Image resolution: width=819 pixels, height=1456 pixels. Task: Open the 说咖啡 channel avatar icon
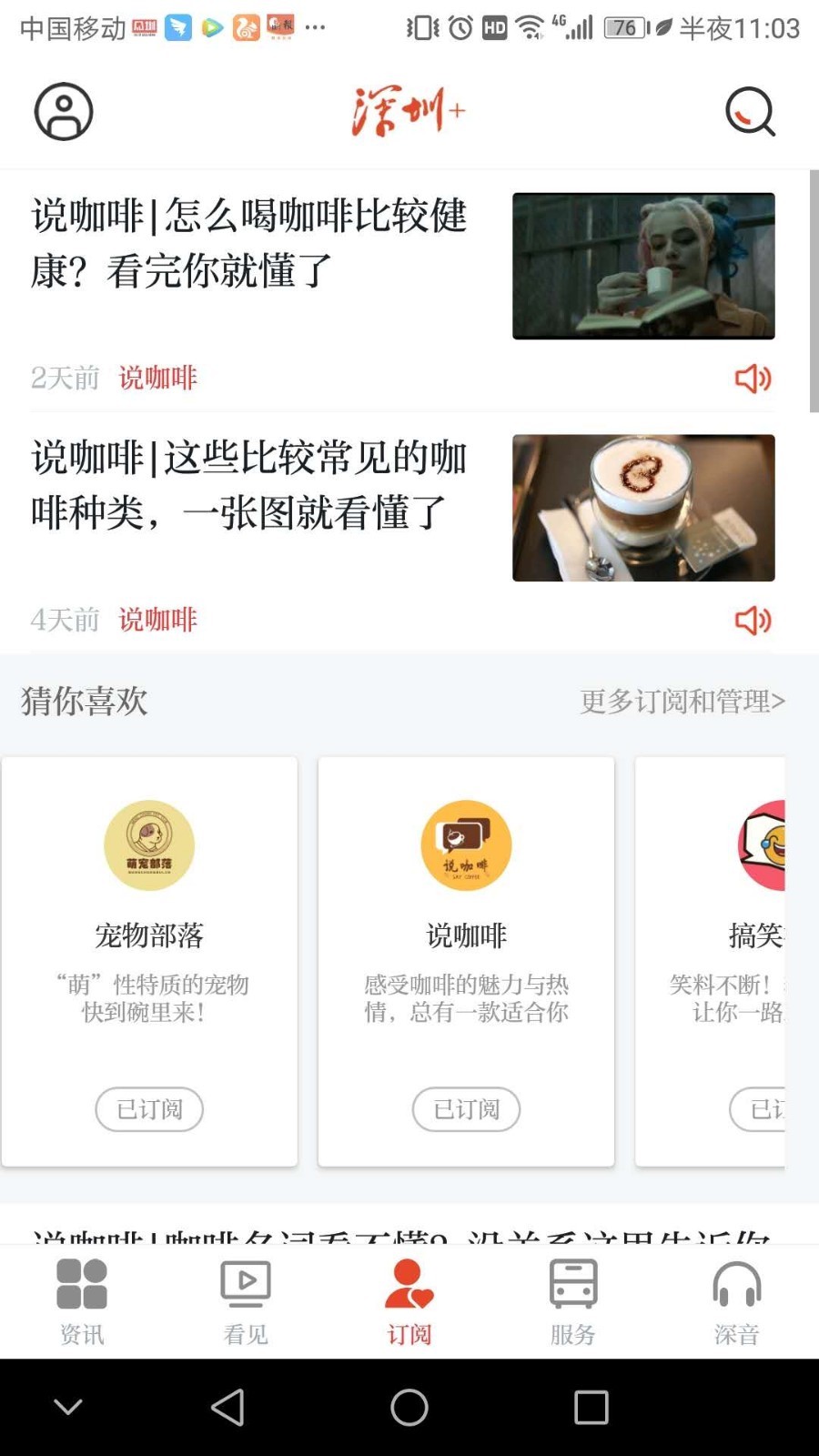click(x=466, y=844)
